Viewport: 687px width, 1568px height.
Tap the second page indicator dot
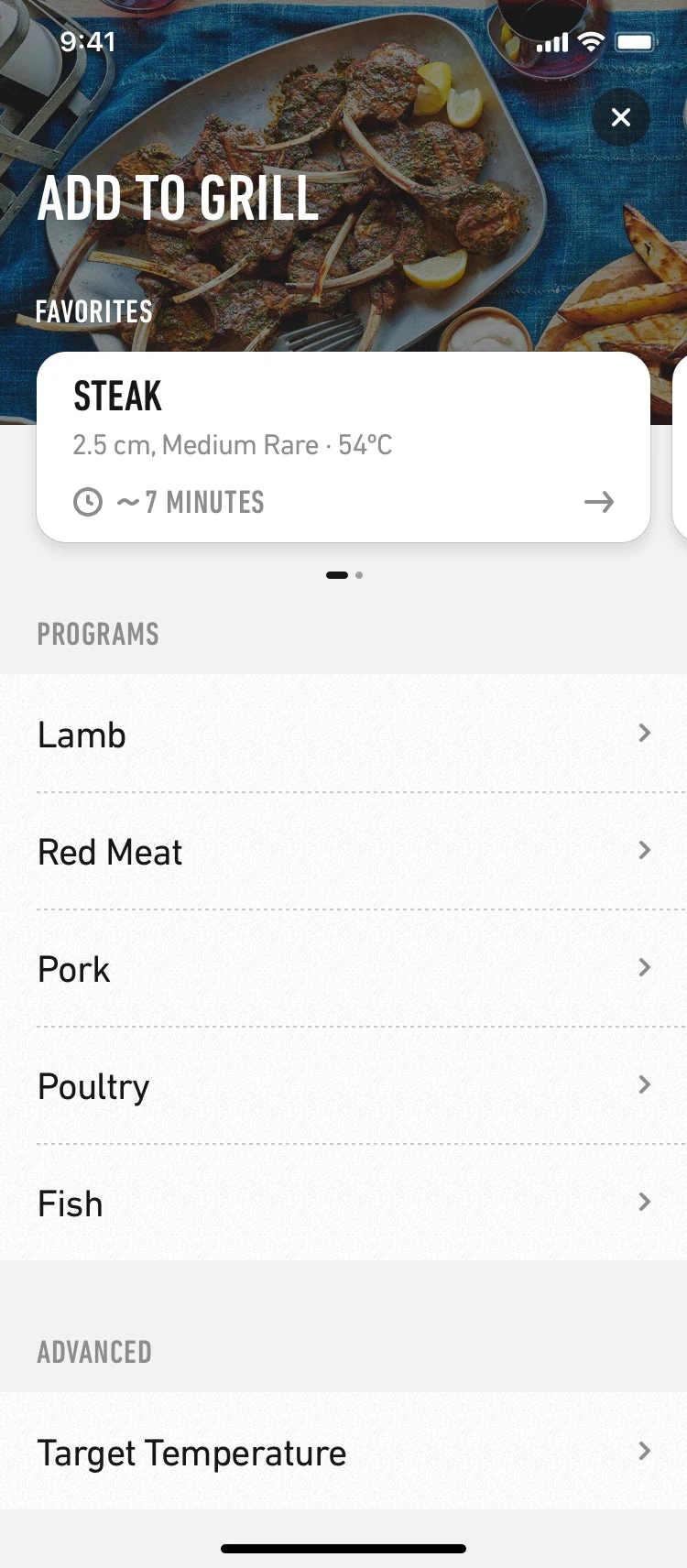pyautogui.click(x=359, y=575)
